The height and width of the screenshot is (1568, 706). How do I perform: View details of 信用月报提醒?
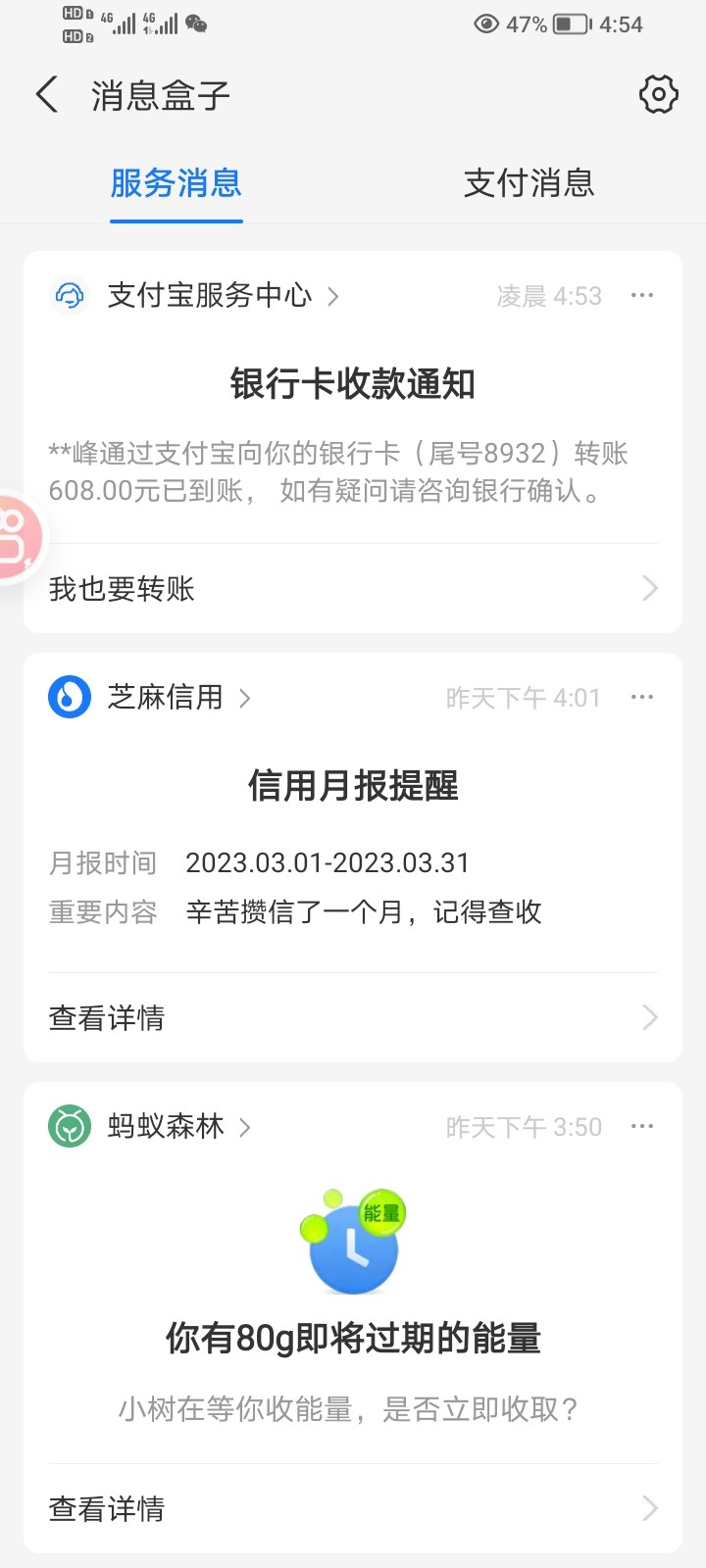click(x=353, y=1018)
